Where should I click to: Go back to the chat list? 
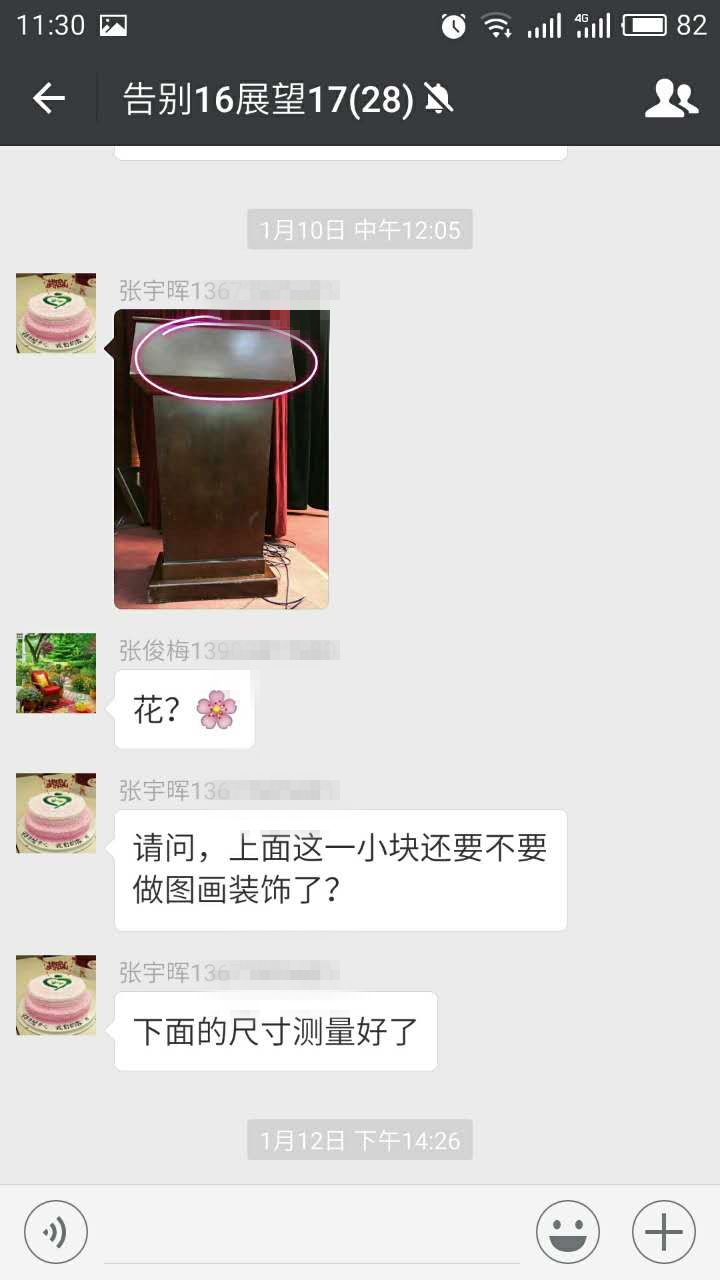(48, 98)
